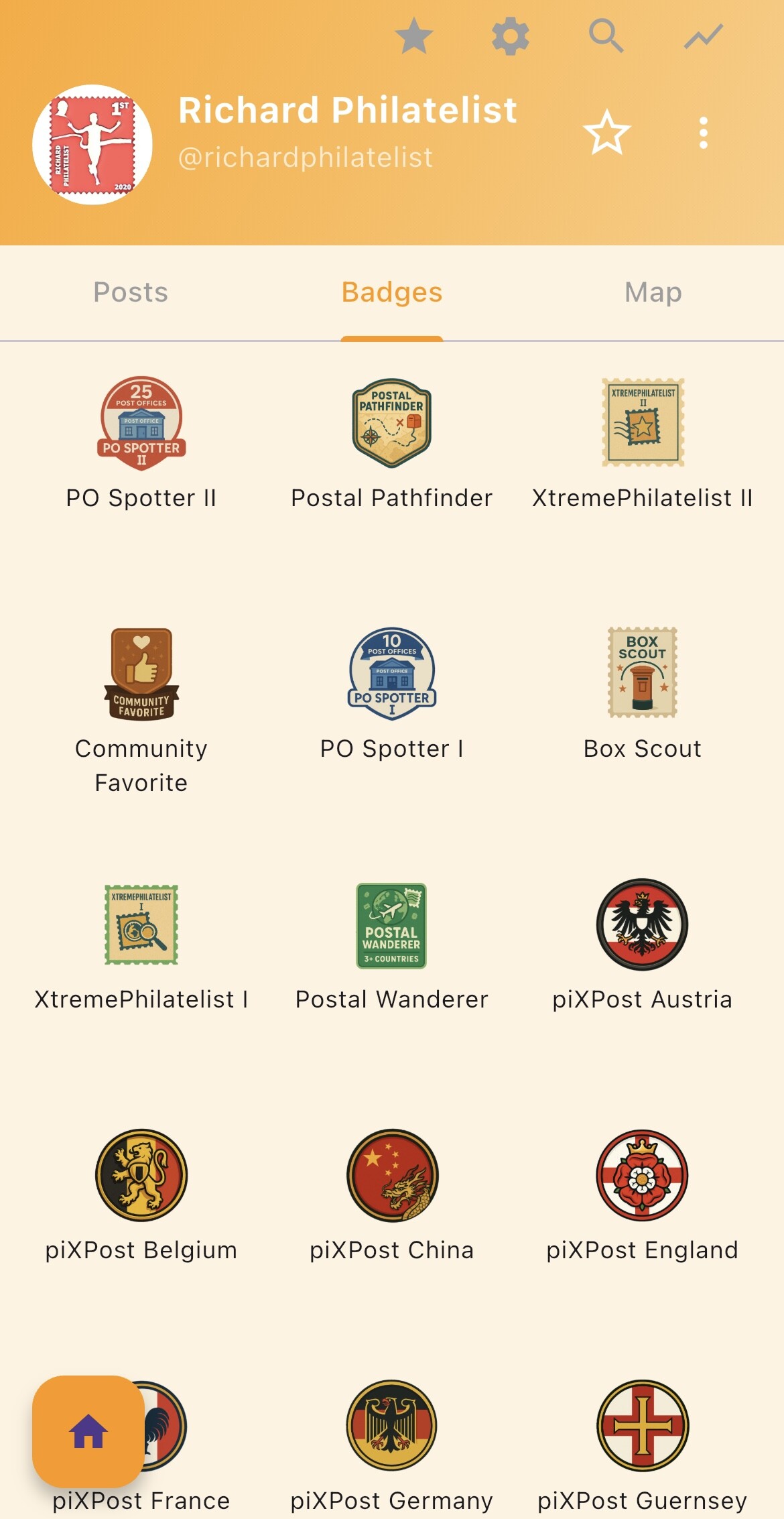The height and width of the screenshot is (1519, 784).
Task: Open the search magnifier
Action: pyautogui.click(x=606, y=36)
